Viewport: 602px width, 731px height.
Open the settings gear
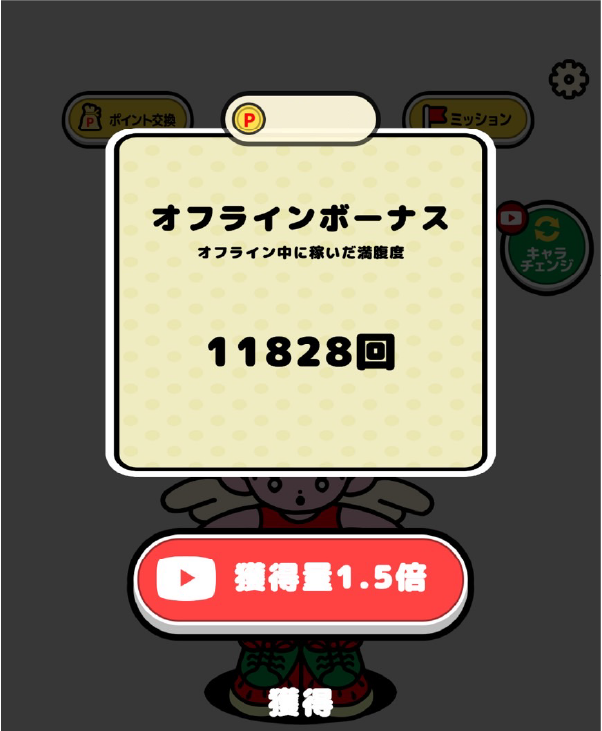coord(569,79)
